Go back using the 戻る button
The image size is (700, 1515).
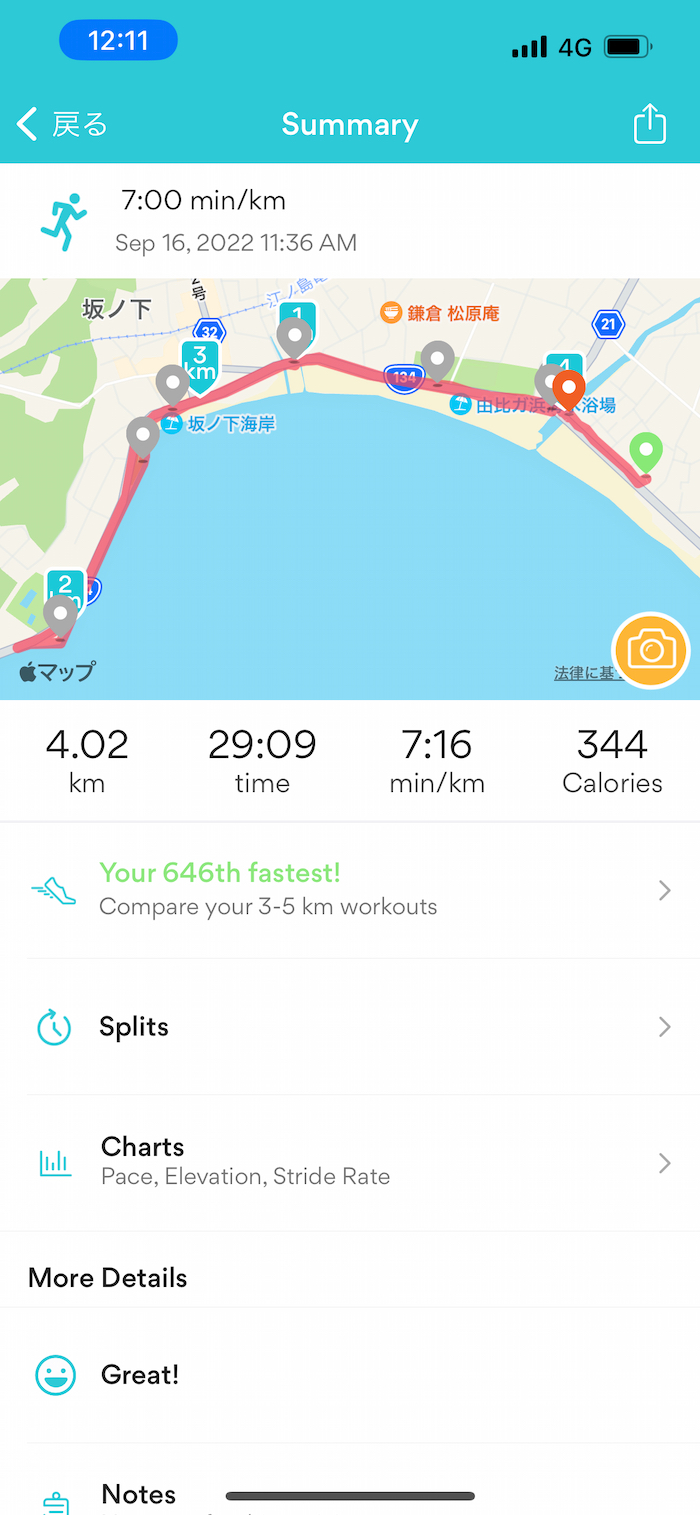coord(62,125)
